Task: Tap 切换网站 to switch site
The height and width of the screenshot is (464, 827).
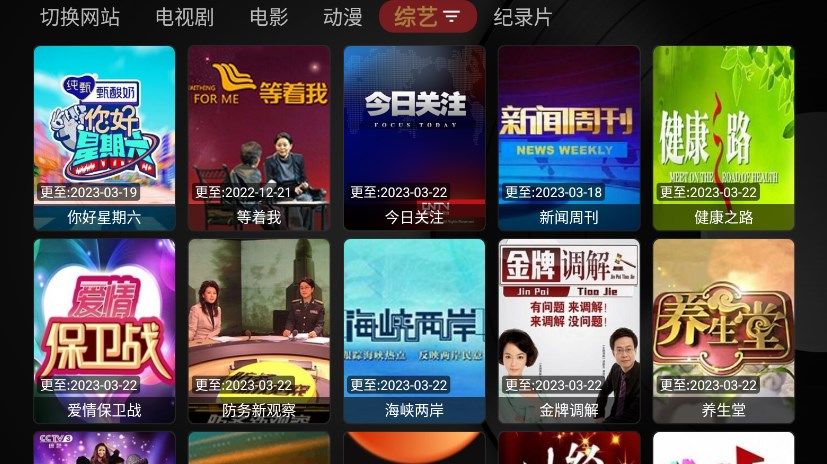Action: (x=80, y=16)
